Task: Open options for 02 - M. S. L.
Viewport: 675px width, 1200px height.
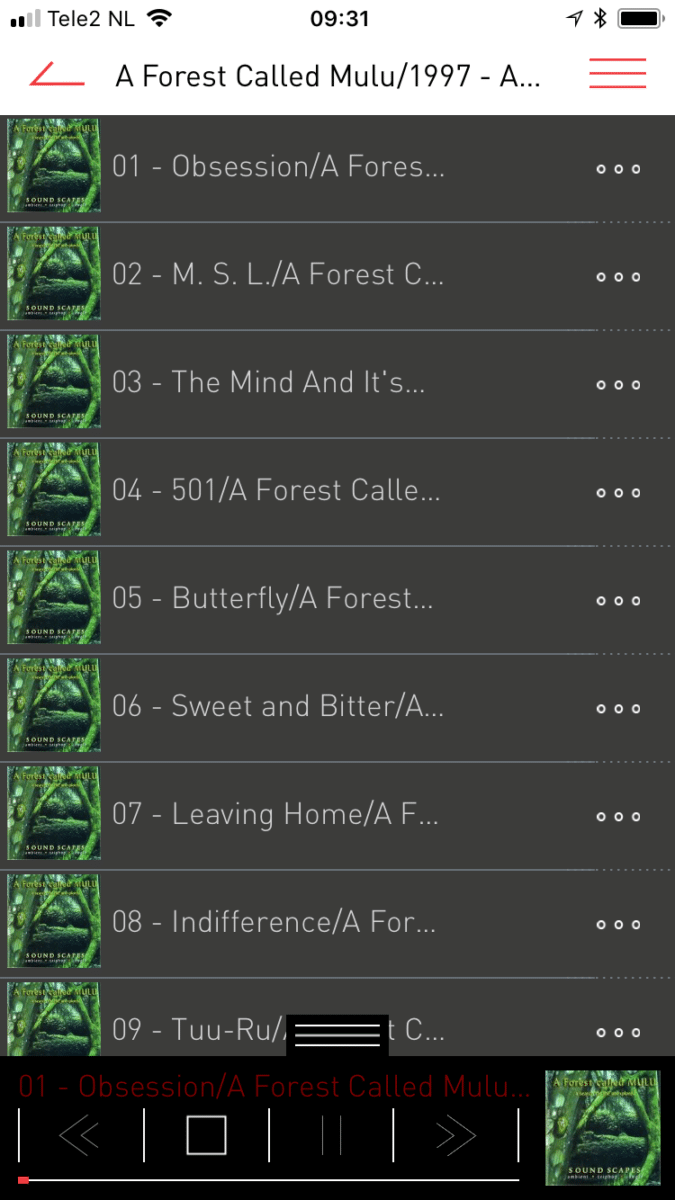Action: point(618,277)
